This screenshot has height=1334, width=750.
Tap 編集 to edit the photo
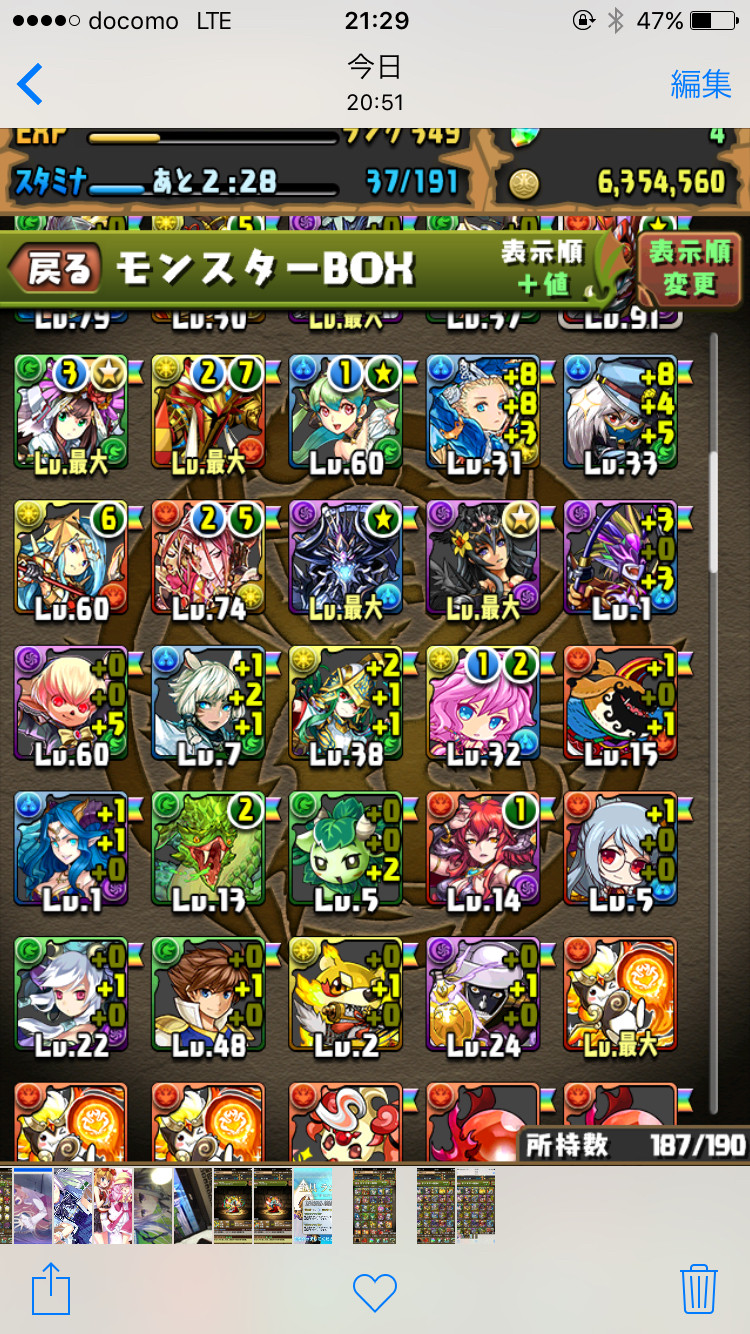(701, 84)
